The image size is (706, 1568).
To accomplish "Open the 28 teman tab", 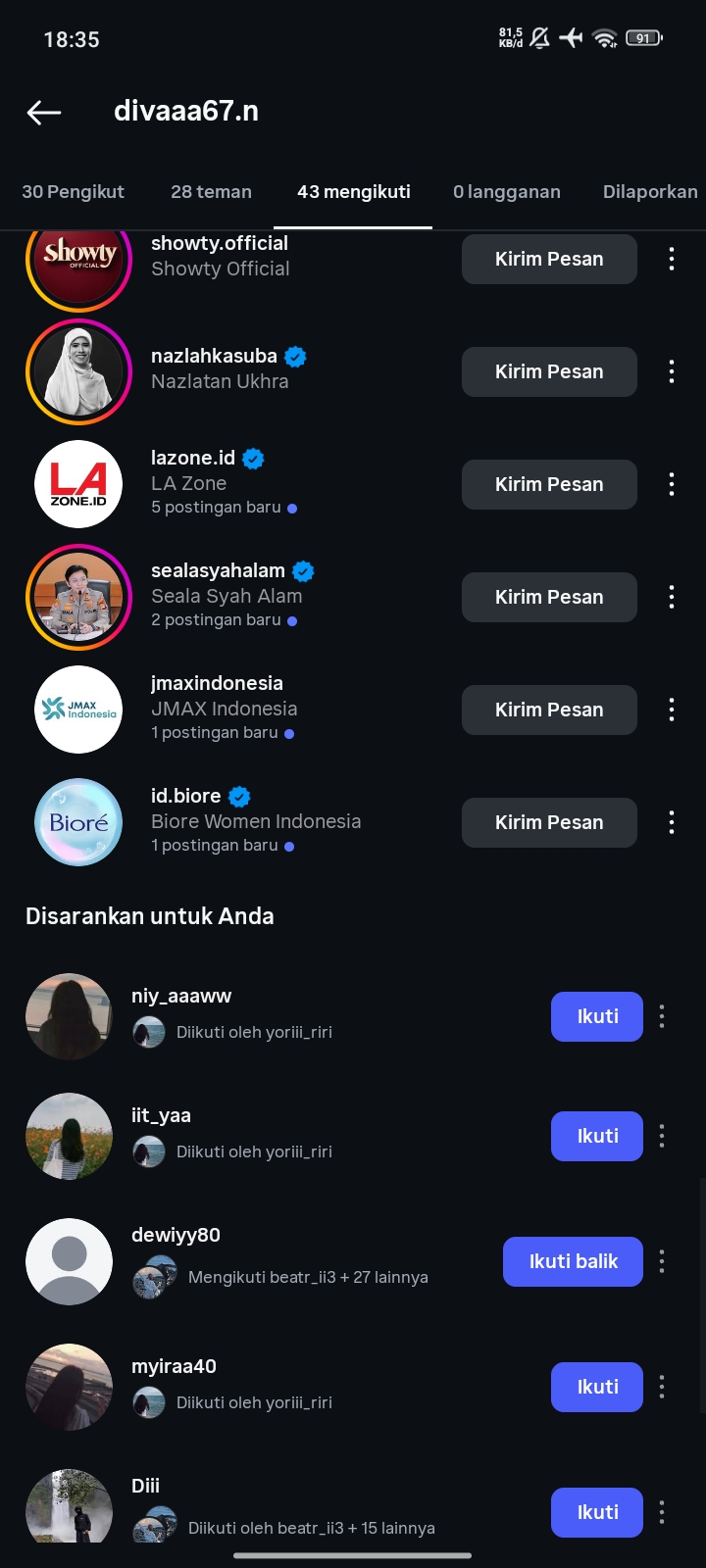I will [211, 192].
